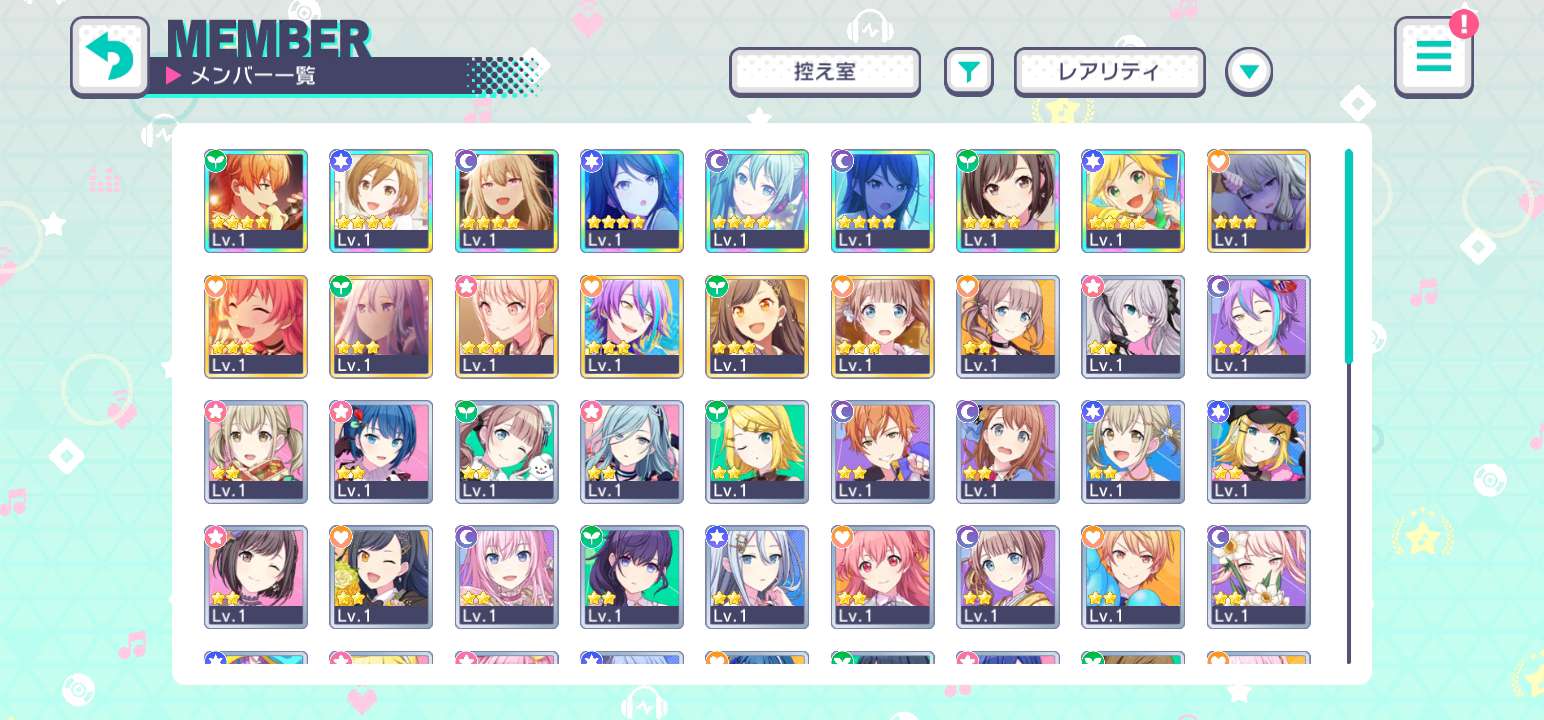
Task: Toggle sort order with the down arrow
Action: pos(1248,72)
